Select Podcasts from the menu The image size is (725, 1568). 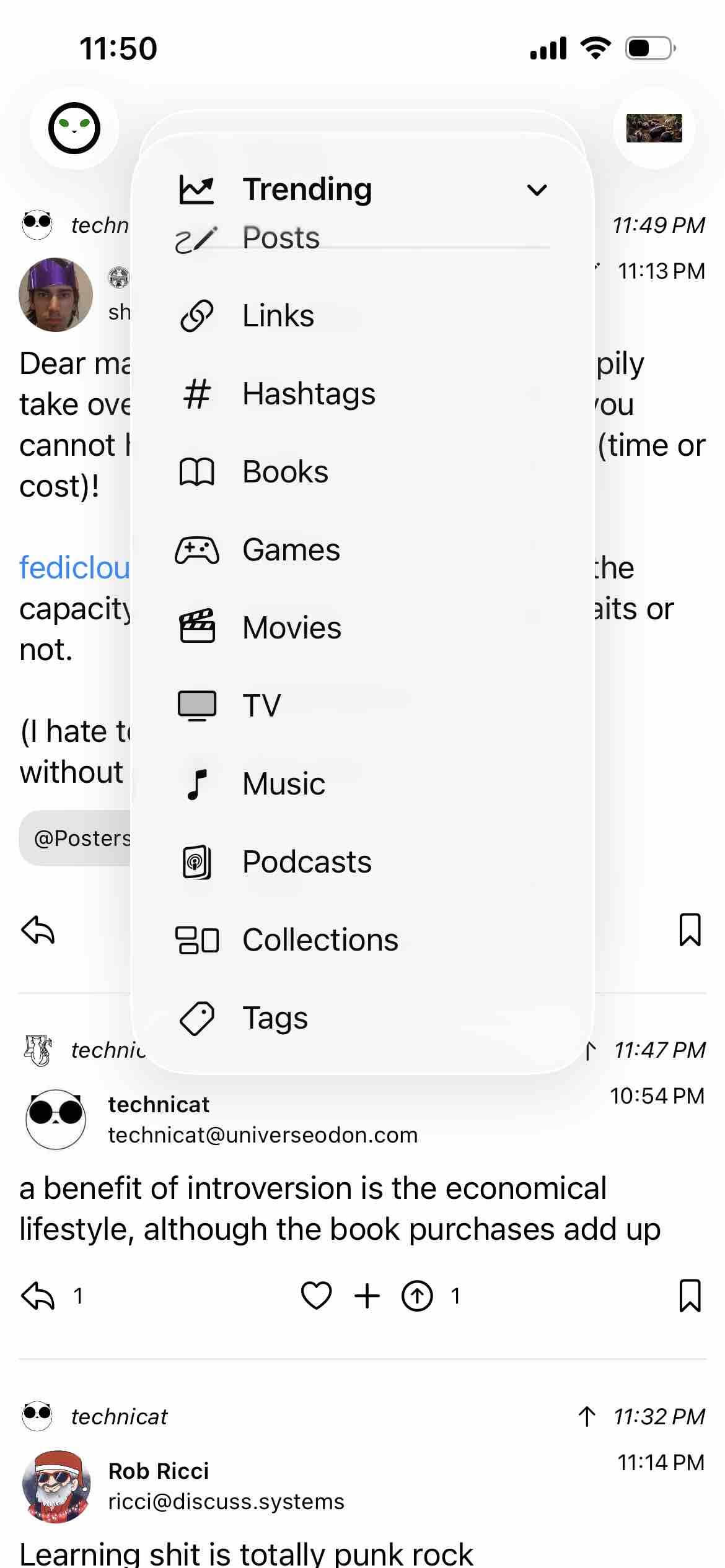(307, 862)
